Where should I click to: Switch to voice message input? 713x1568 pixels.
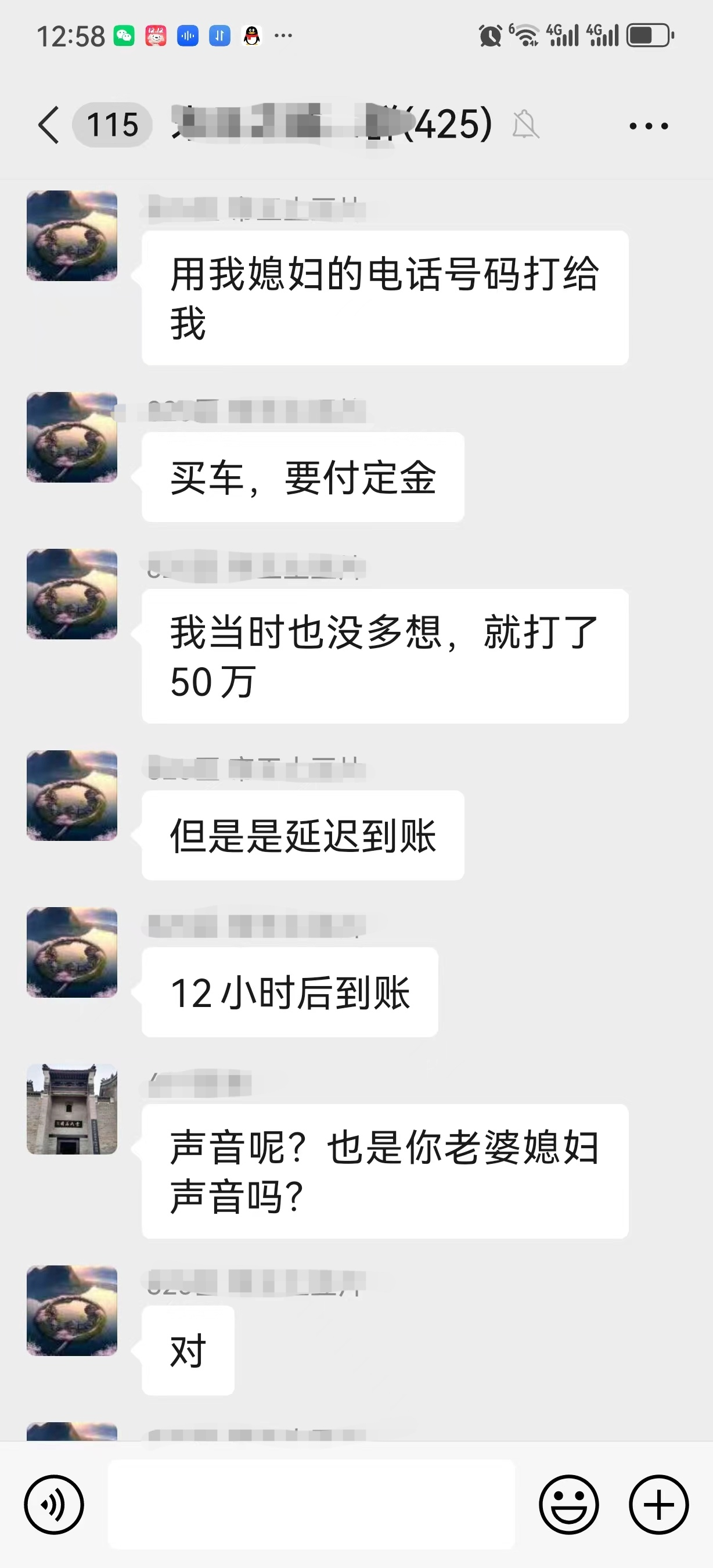(x=53, y=1504)
